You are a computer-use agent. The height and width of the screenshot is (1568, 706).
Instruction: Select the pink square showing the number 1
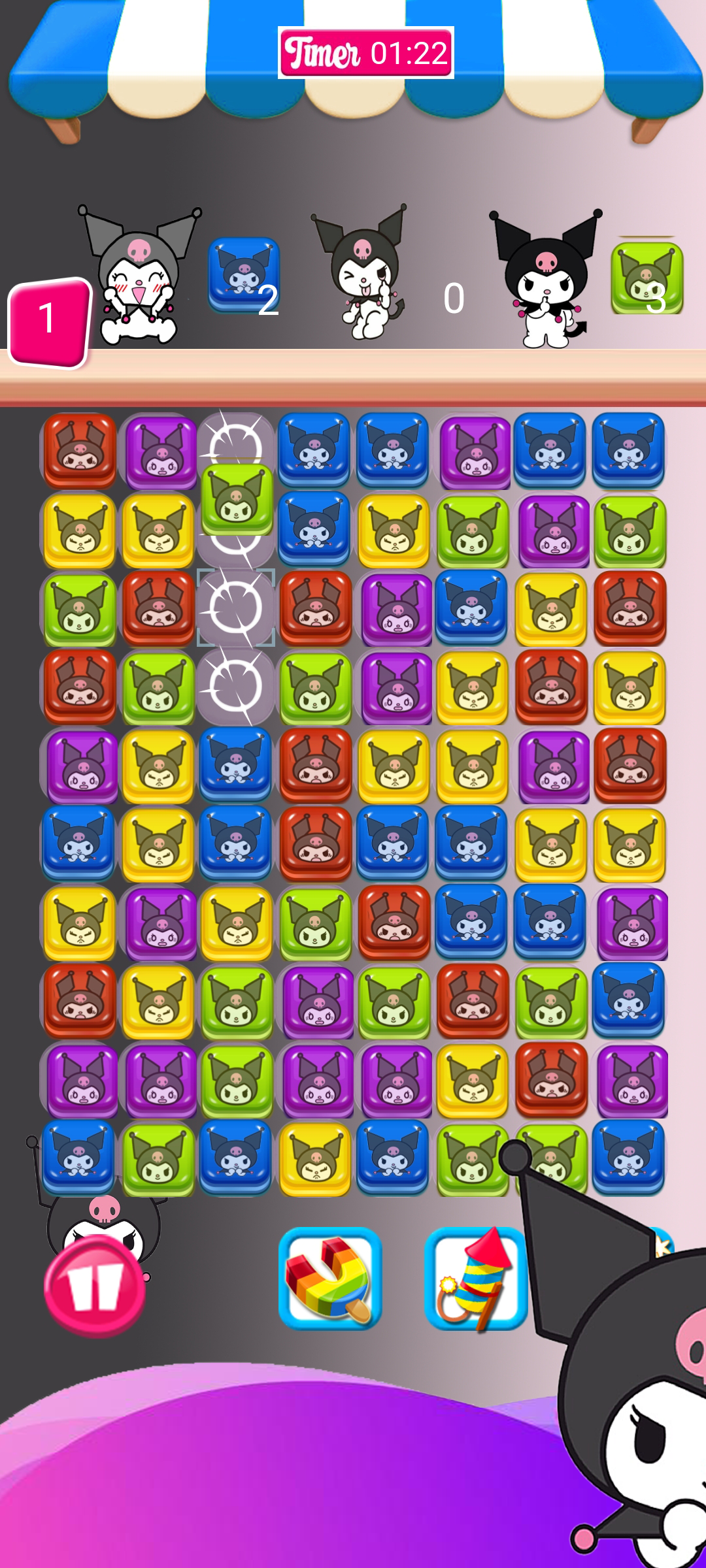[49, 318]
